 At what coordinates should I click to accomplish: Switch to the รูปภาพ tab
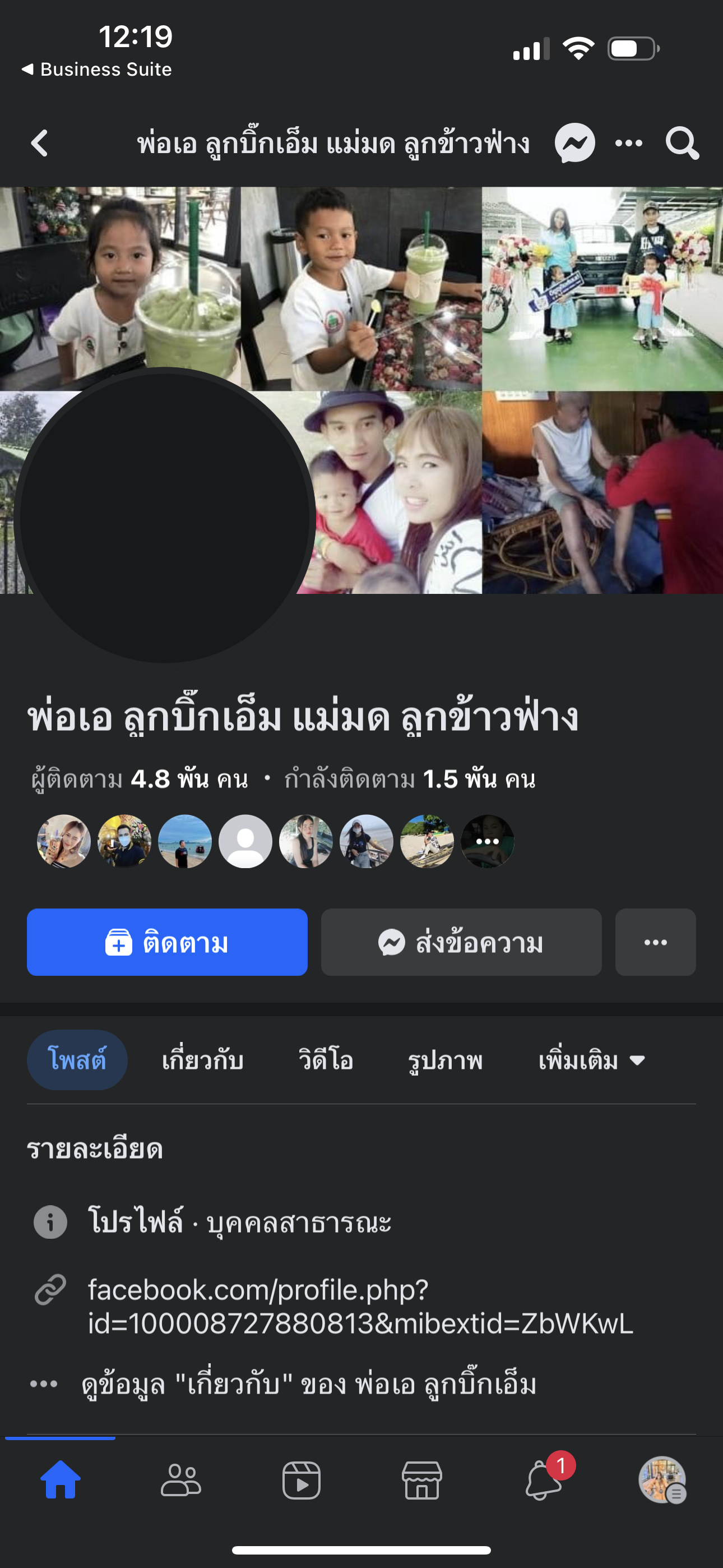(445, 1060)
